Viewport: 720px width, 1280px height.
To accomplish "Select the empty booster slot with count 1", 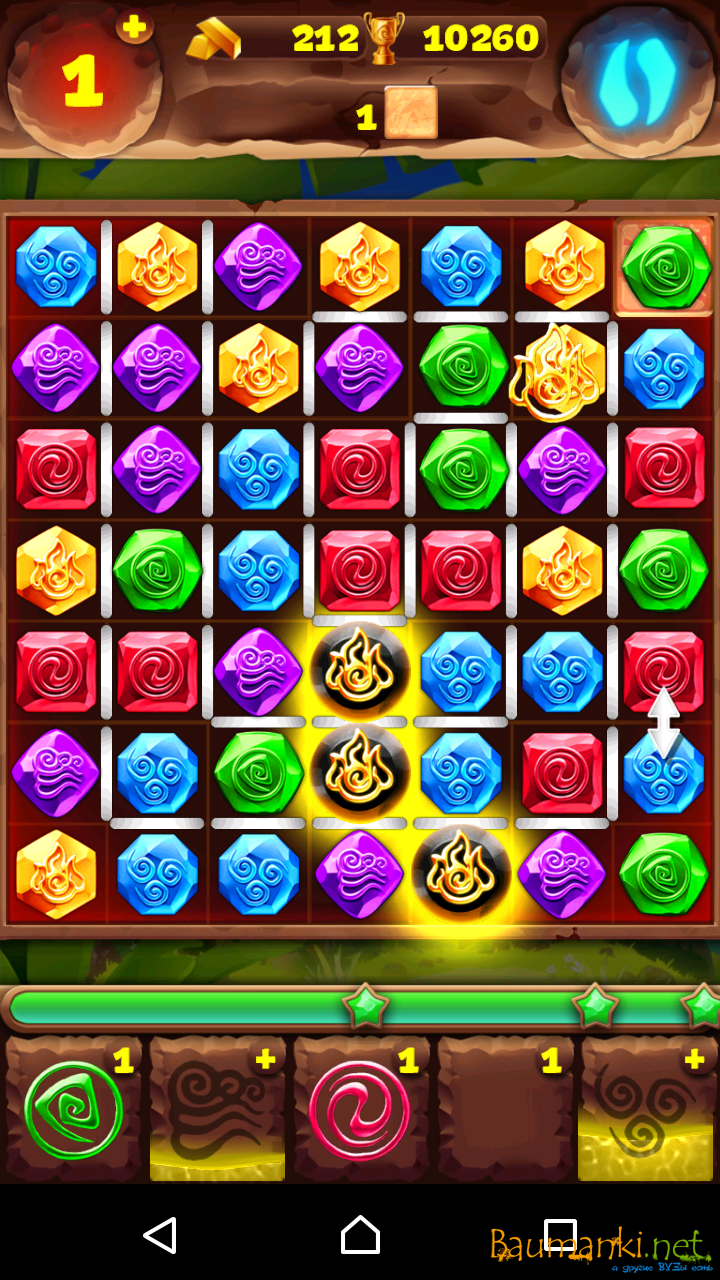I will pyautogui.click(x=503, y=1110).
